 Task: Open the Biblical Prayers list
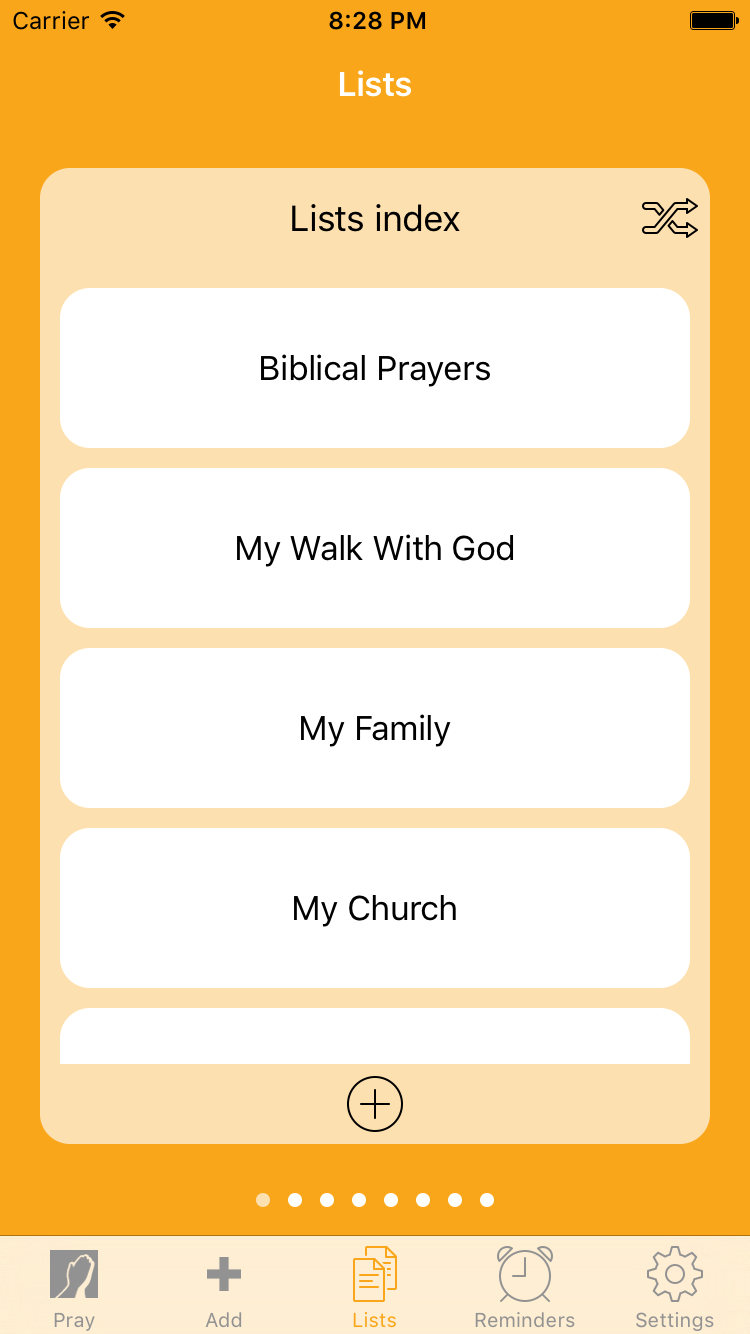374,368
